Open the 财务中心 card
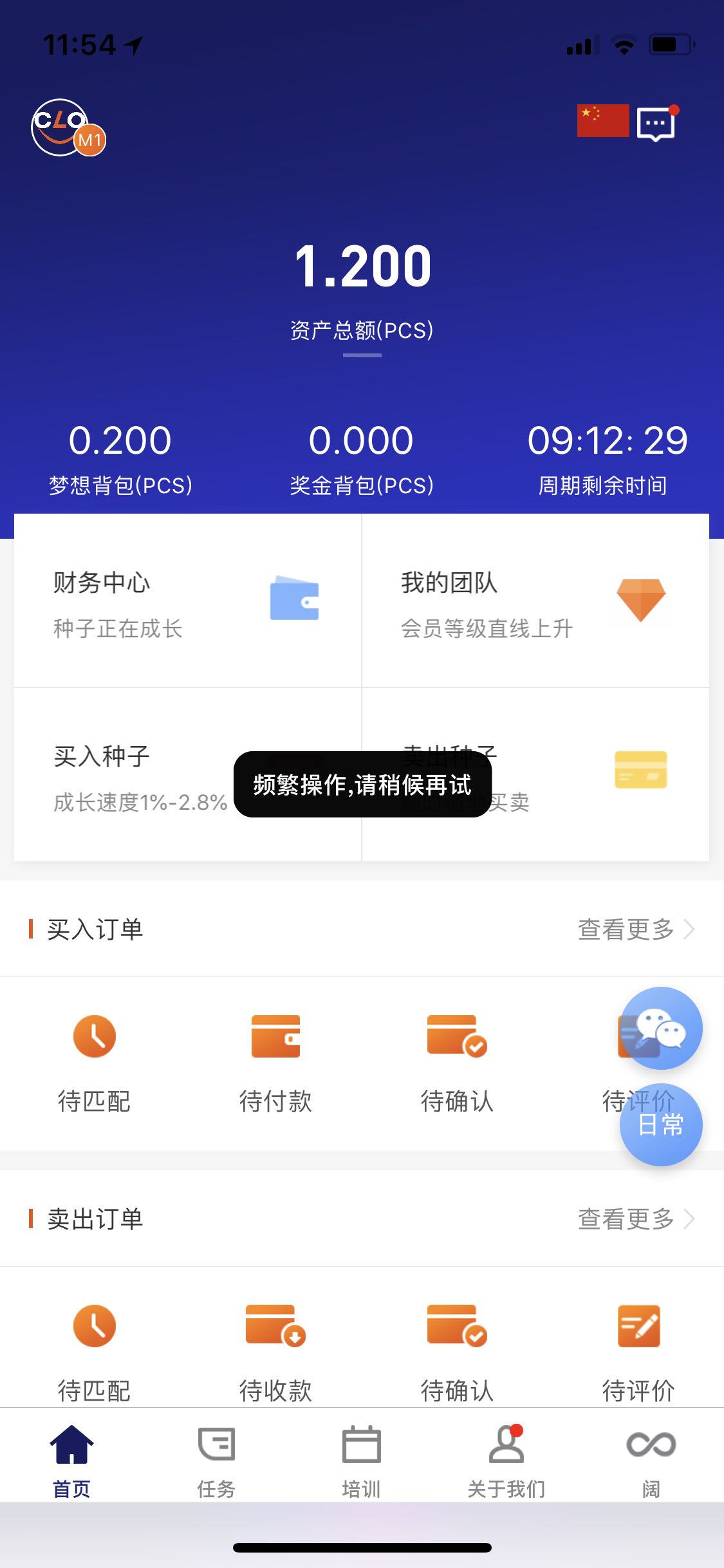Image resolution: width=724 pixels, height=1568 pixels. (187, 601)
